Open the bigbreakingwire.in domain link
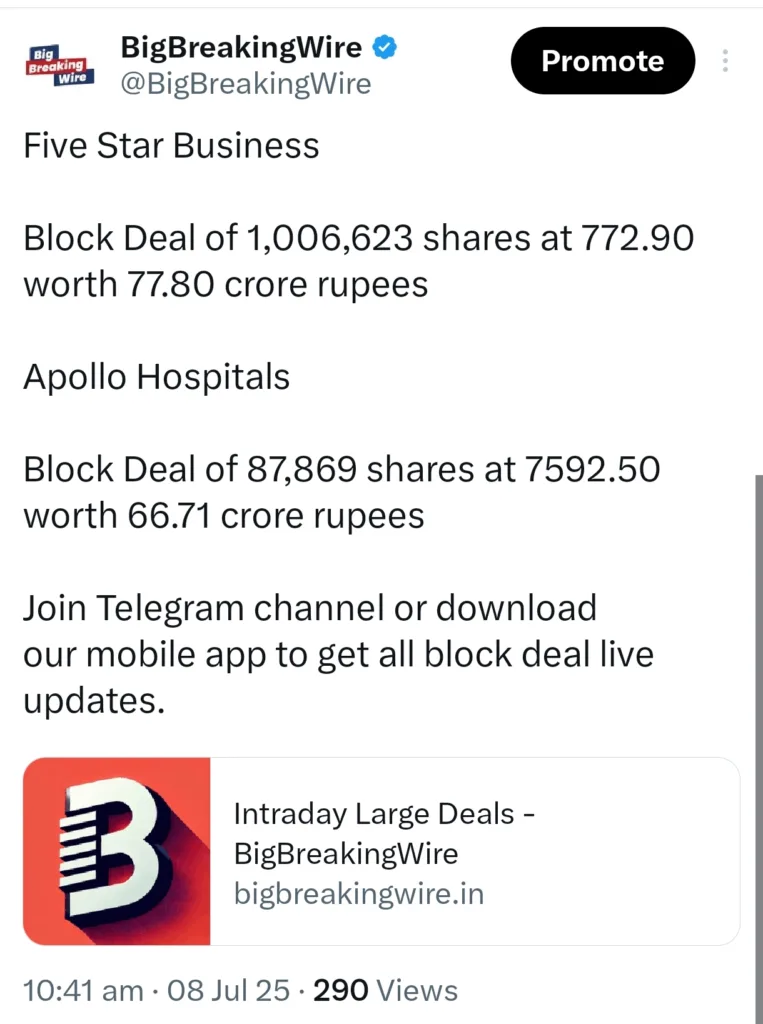Screen dimensions: 763x1024 (x=358, y=893)
